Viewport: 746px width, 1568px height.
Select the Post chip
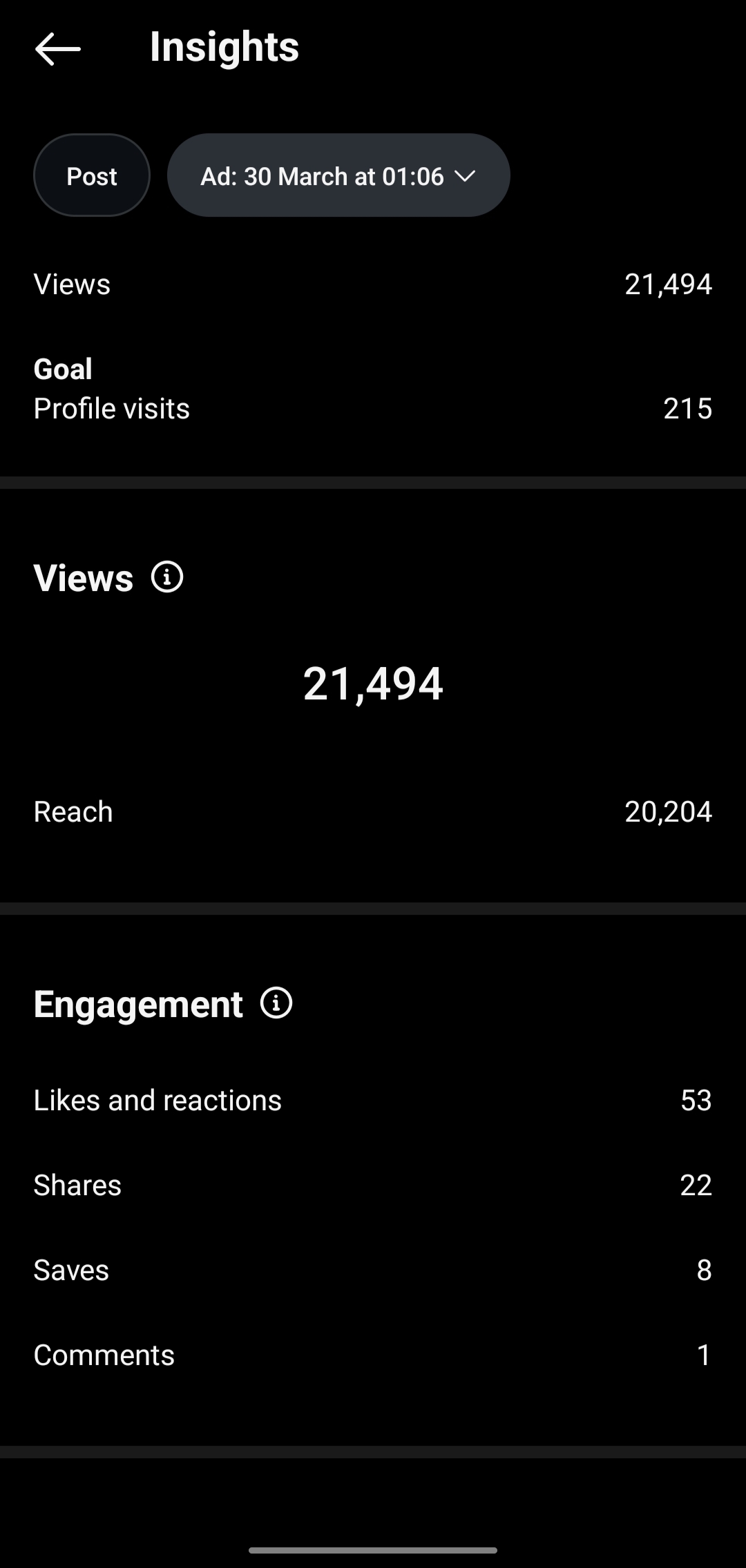click(92, 175)
